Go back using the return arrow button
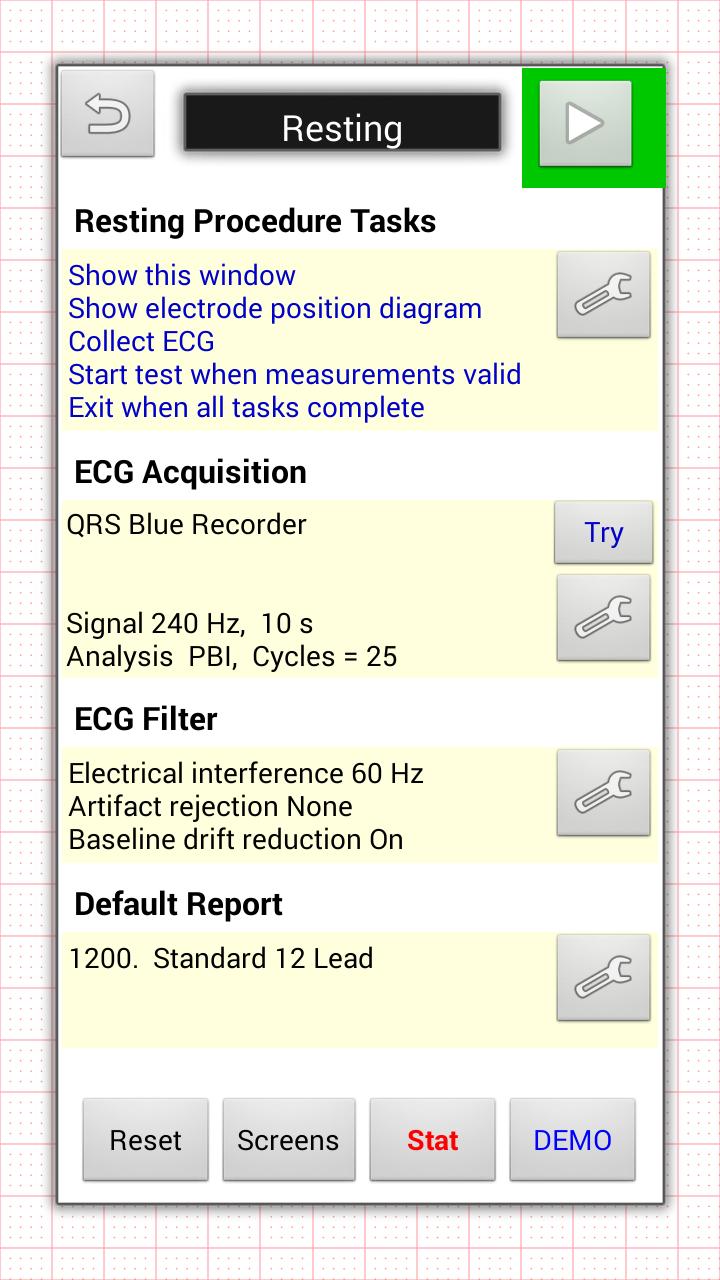This screenshot has width=720, height=1280. click(107, 113)
